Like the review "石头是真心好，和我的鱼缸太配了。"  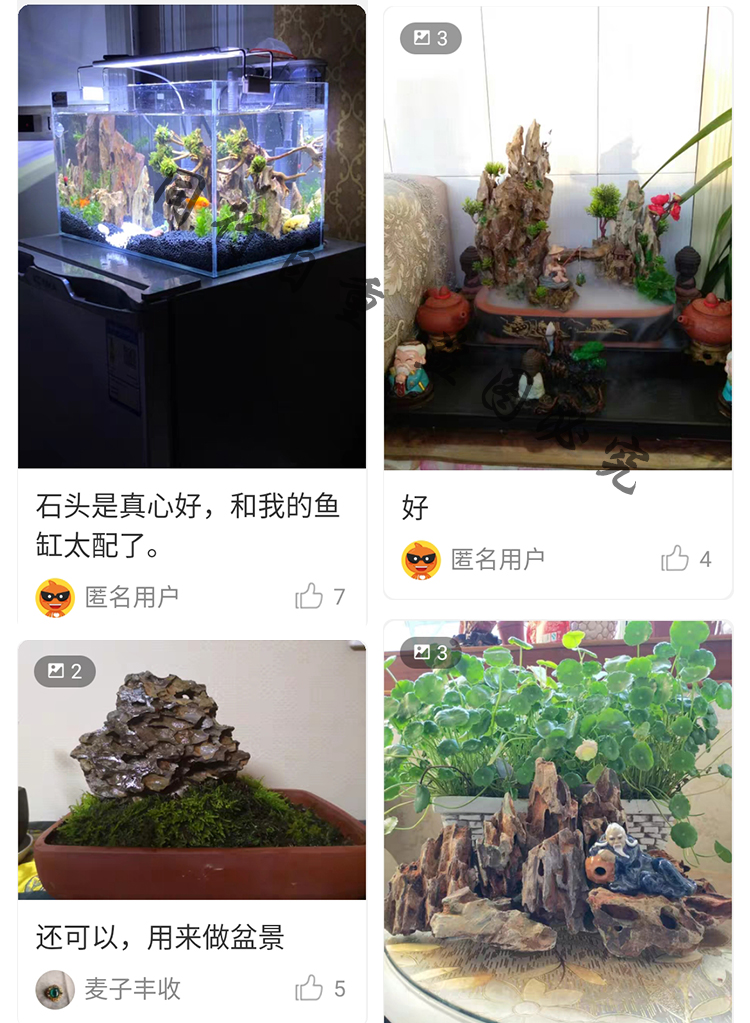pyautogui.click(x=310, y=597)
